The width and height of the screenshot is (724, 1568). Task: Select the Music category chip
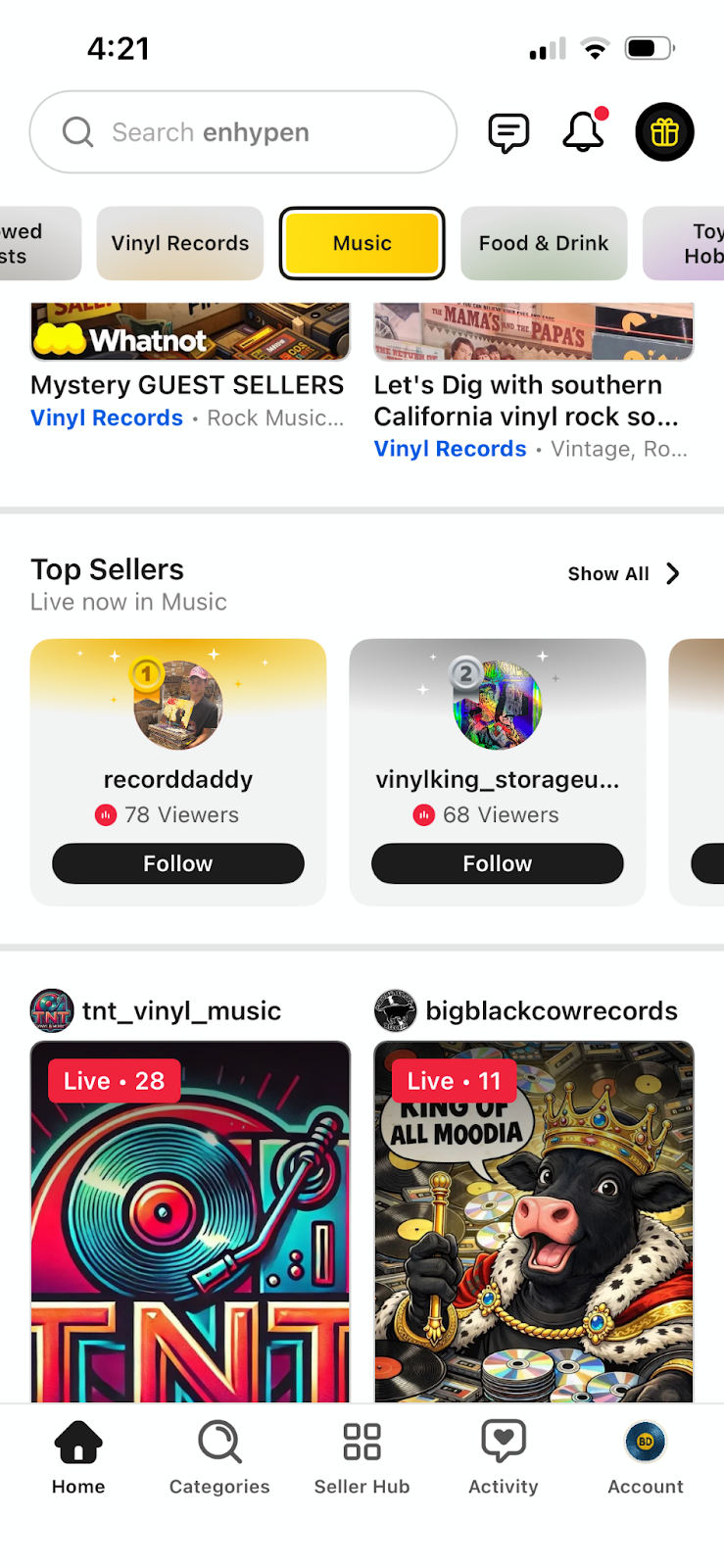(x=362, y=243)
